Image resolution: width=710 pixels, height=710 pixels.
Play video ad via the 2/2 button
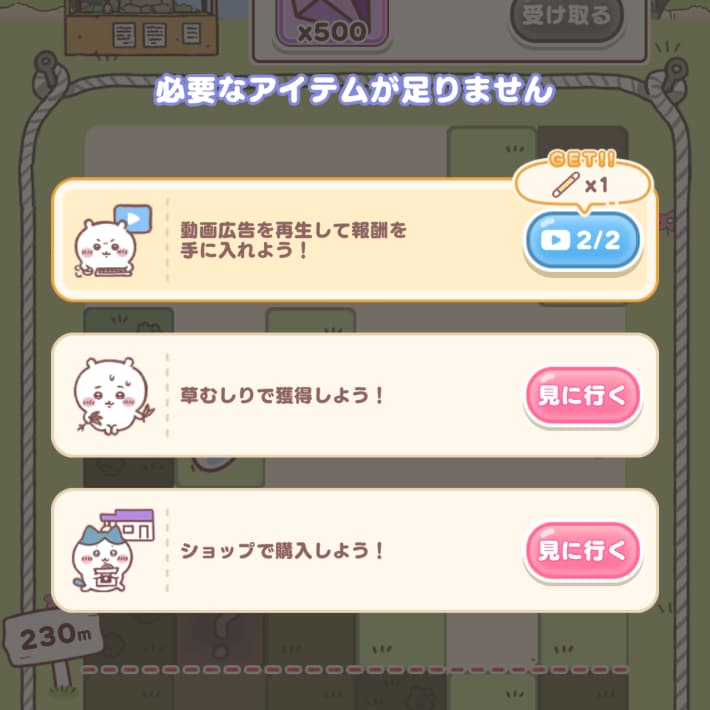point(582,241)
